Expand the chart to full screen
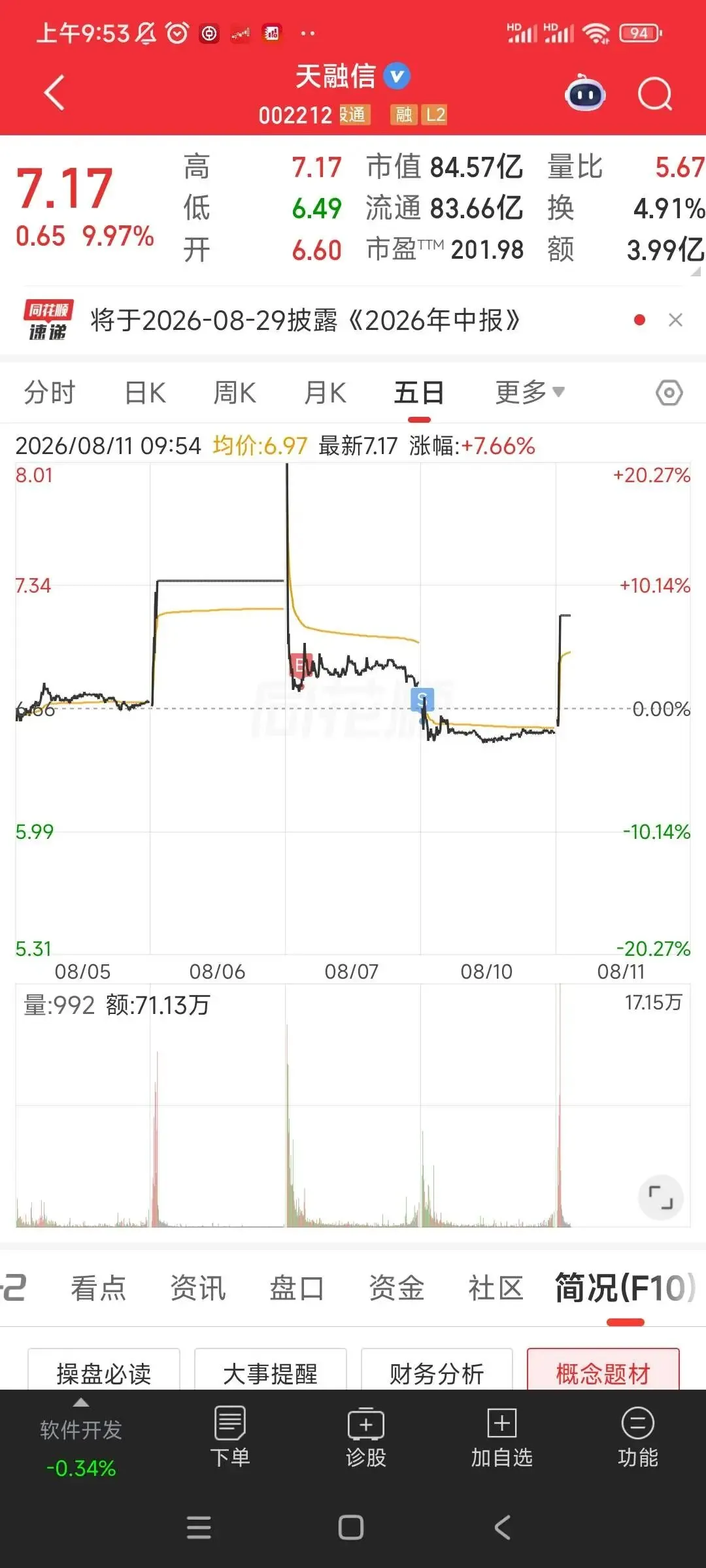Screen dimensions: 706x1568 pos(660,1198)
